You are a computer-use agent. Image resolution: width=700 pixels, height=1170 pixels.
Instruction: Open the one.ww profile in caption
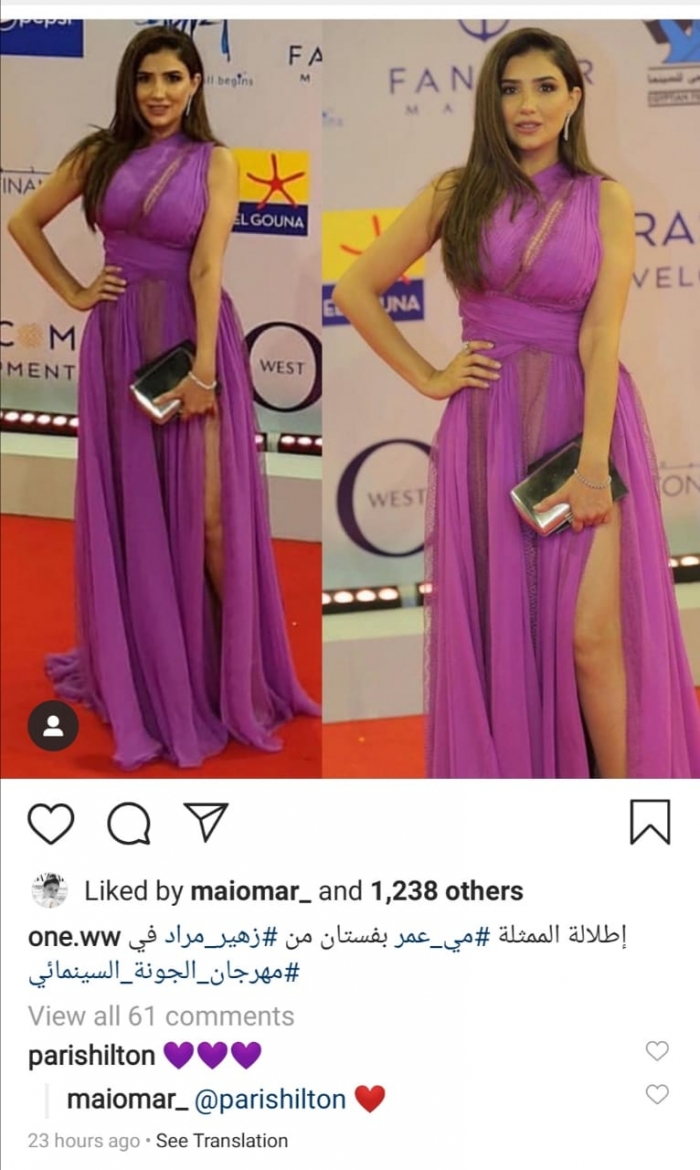point(74,939)
